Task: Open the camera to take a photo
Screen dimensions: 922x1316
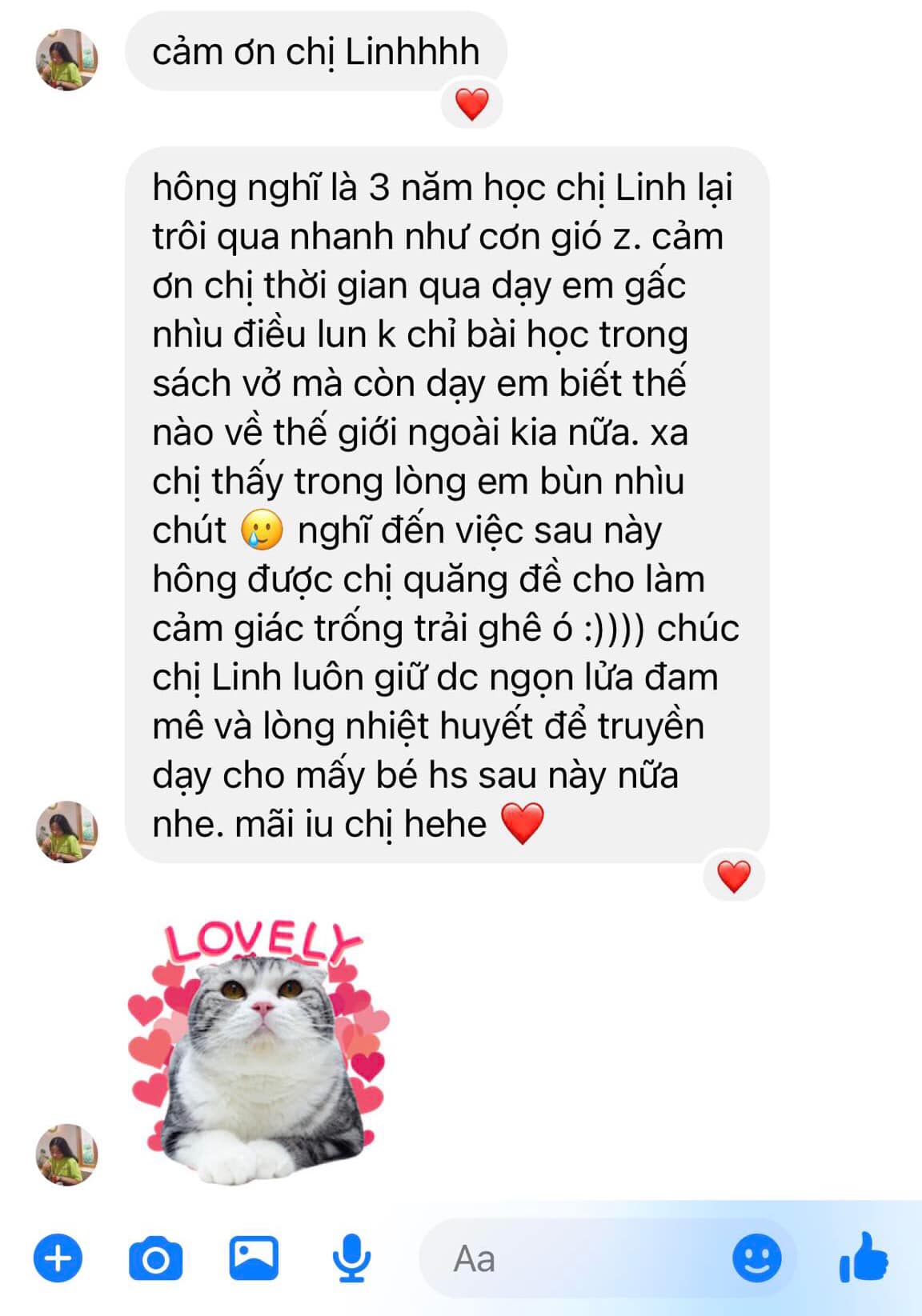Action: (x=155, y=1259)
